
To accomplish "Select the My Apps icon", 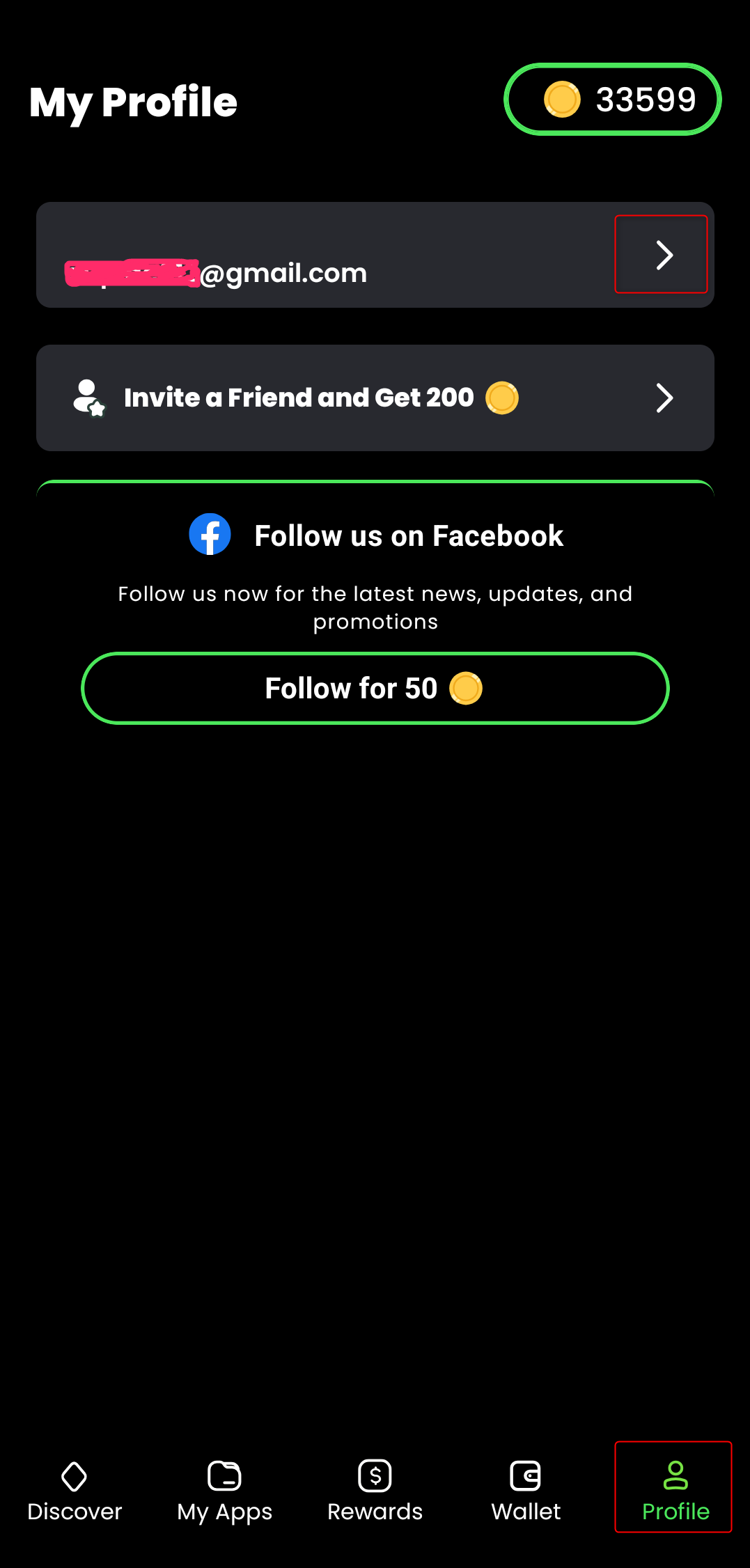I will [224, 1475].
